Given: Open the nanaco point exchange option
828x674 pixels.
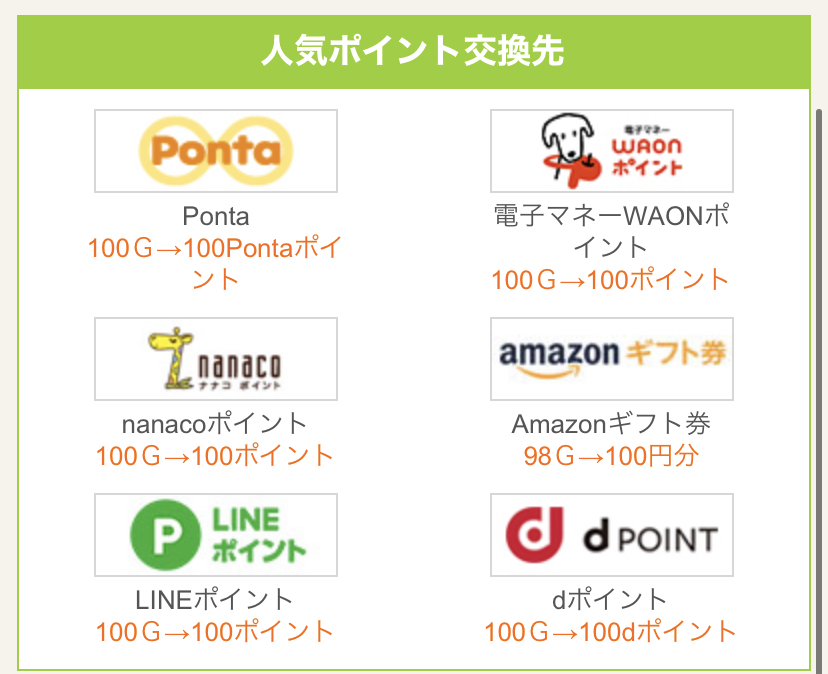Looking at the screenshot, I should click(x=216, y=359).
